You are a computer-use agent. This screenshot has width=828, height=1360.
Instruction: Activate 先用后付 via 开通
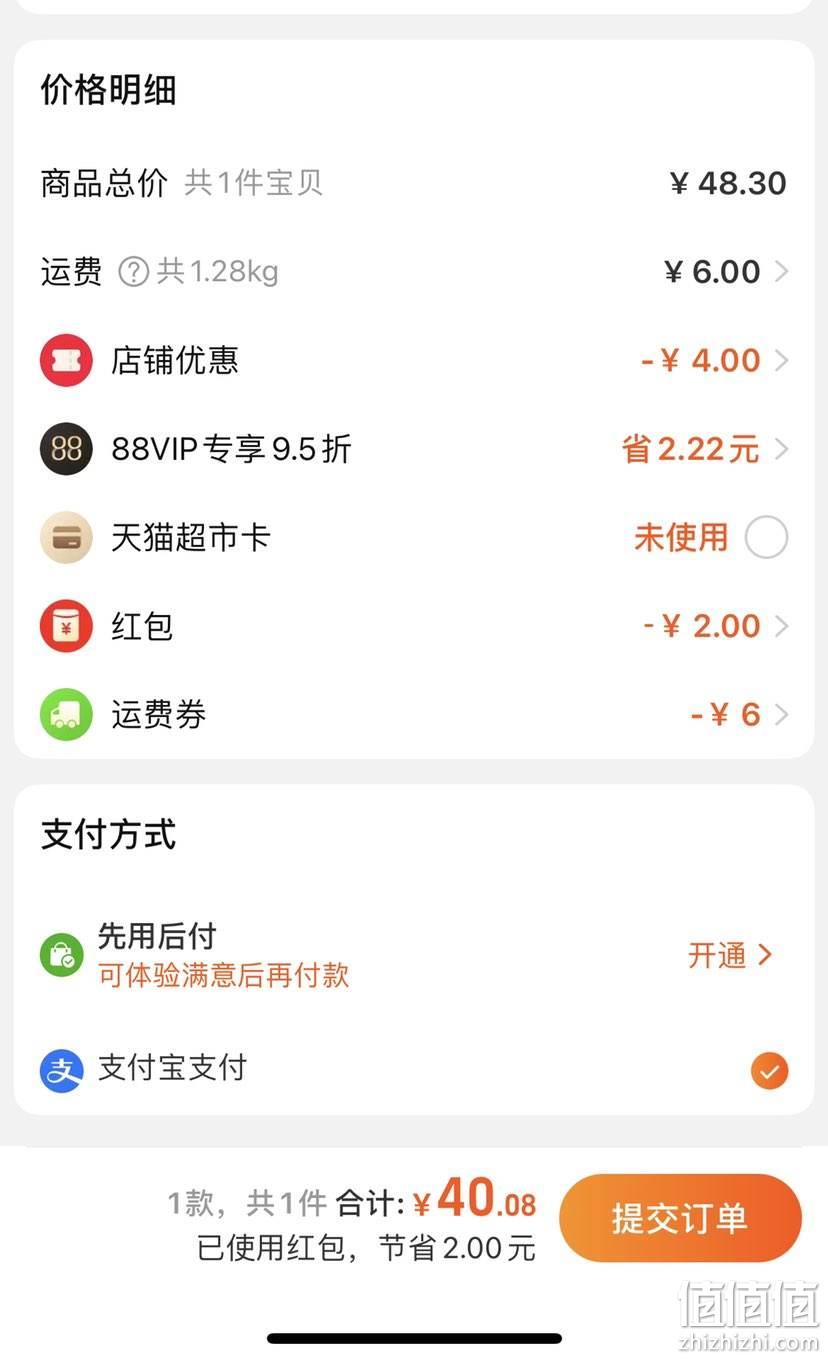pyautogui.click(x=730, y=955)
